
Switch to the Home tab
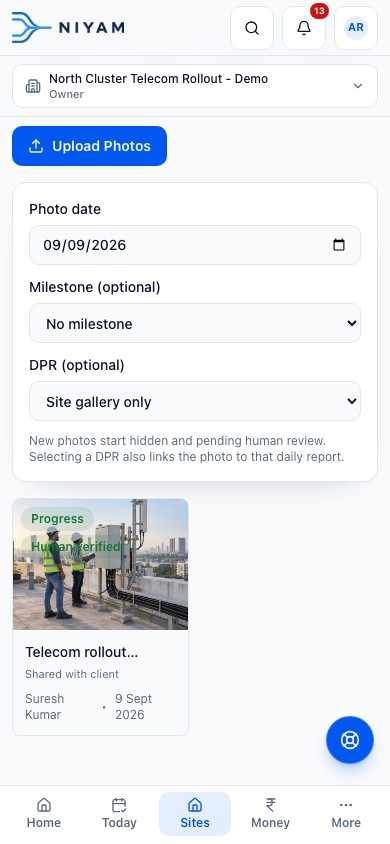(x=44, y=813)
